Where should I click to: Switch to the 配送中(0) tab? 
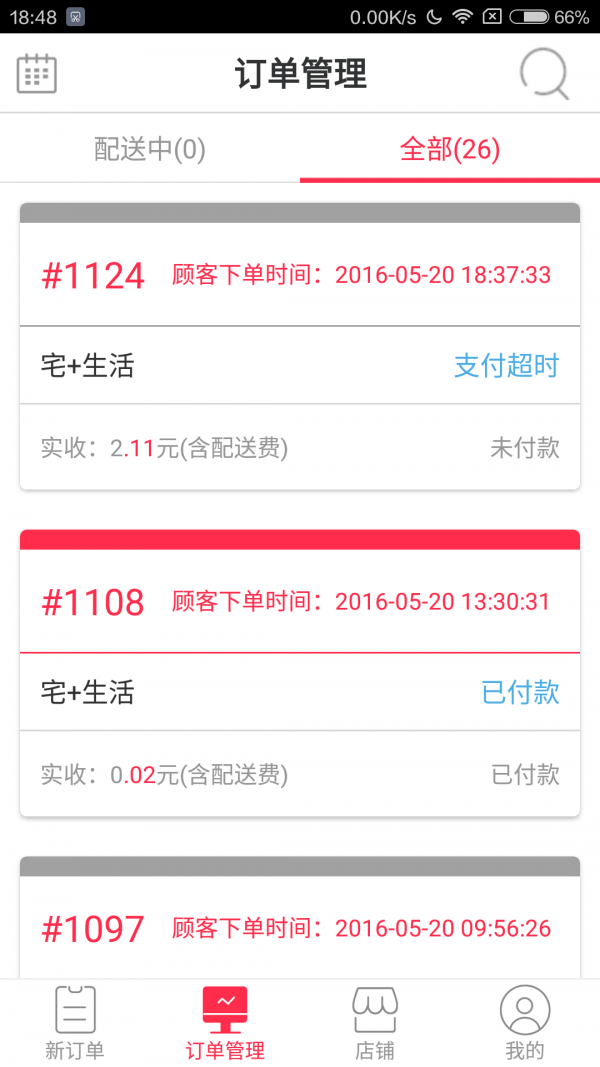point(150,150)
